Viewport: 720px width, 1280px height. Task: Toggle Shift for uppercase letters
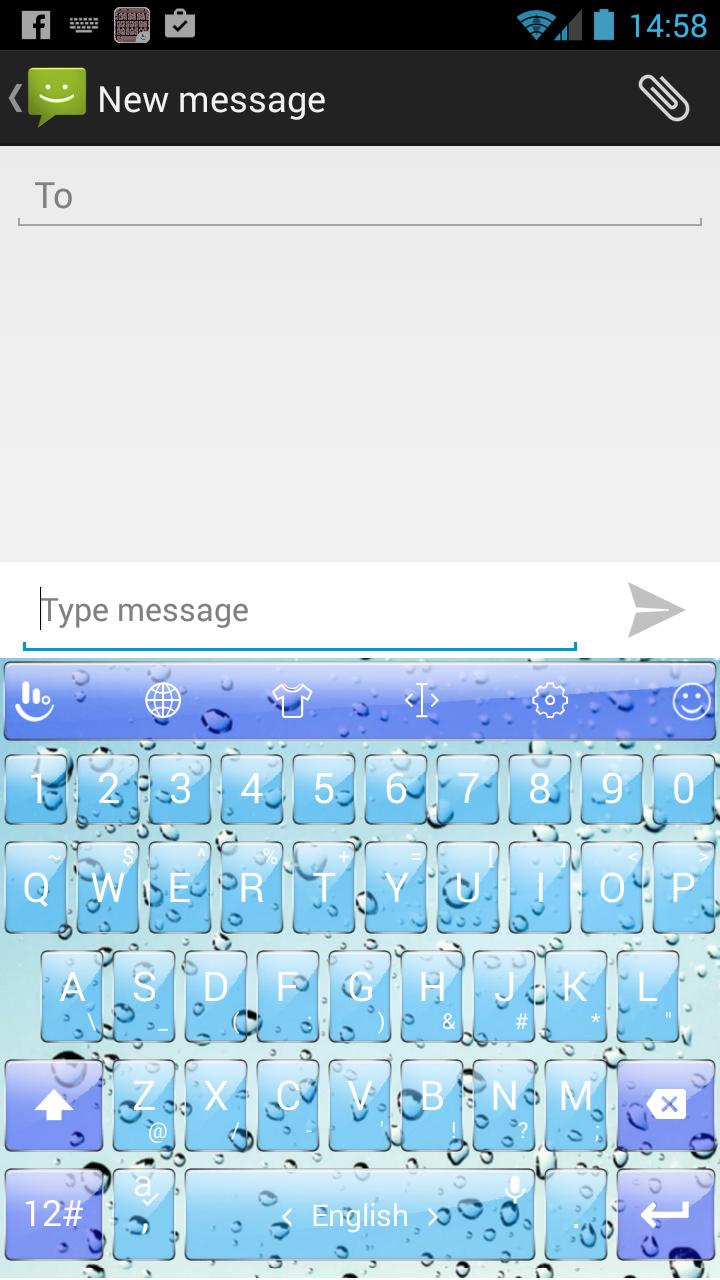(x=54, y=1104)
